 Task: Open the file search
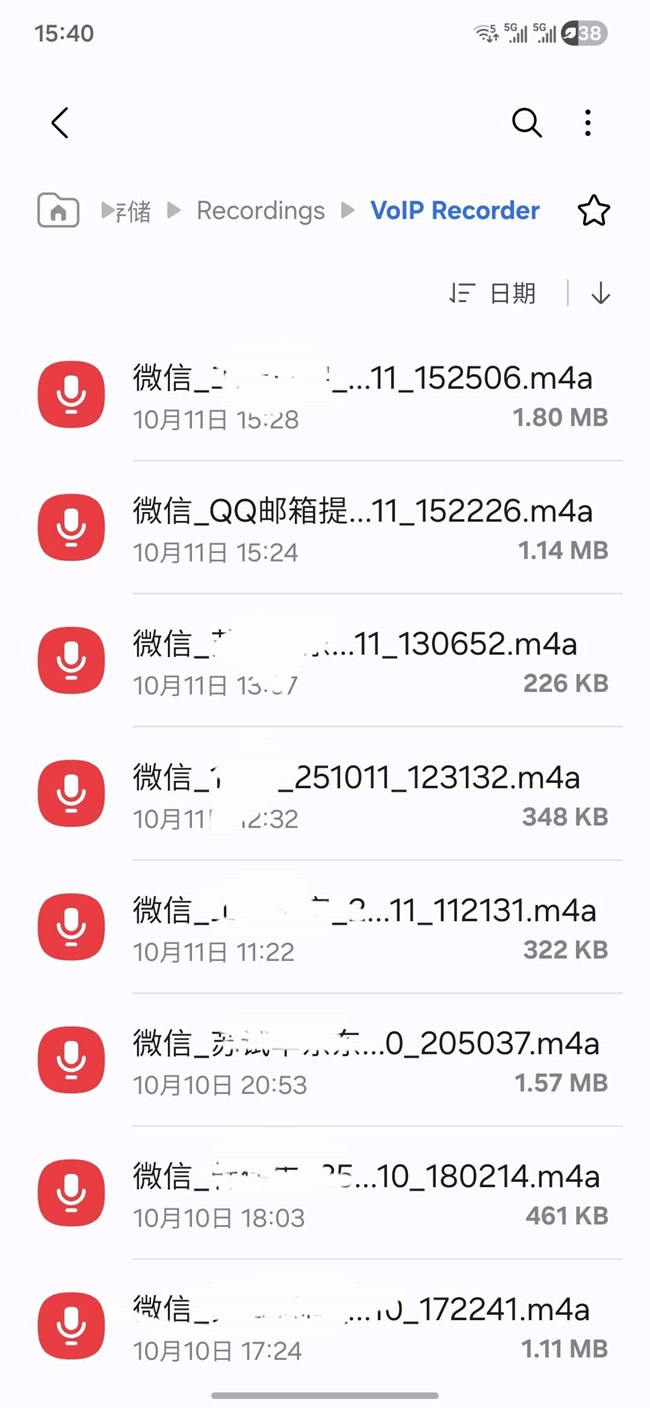click(x=526, y=123)
